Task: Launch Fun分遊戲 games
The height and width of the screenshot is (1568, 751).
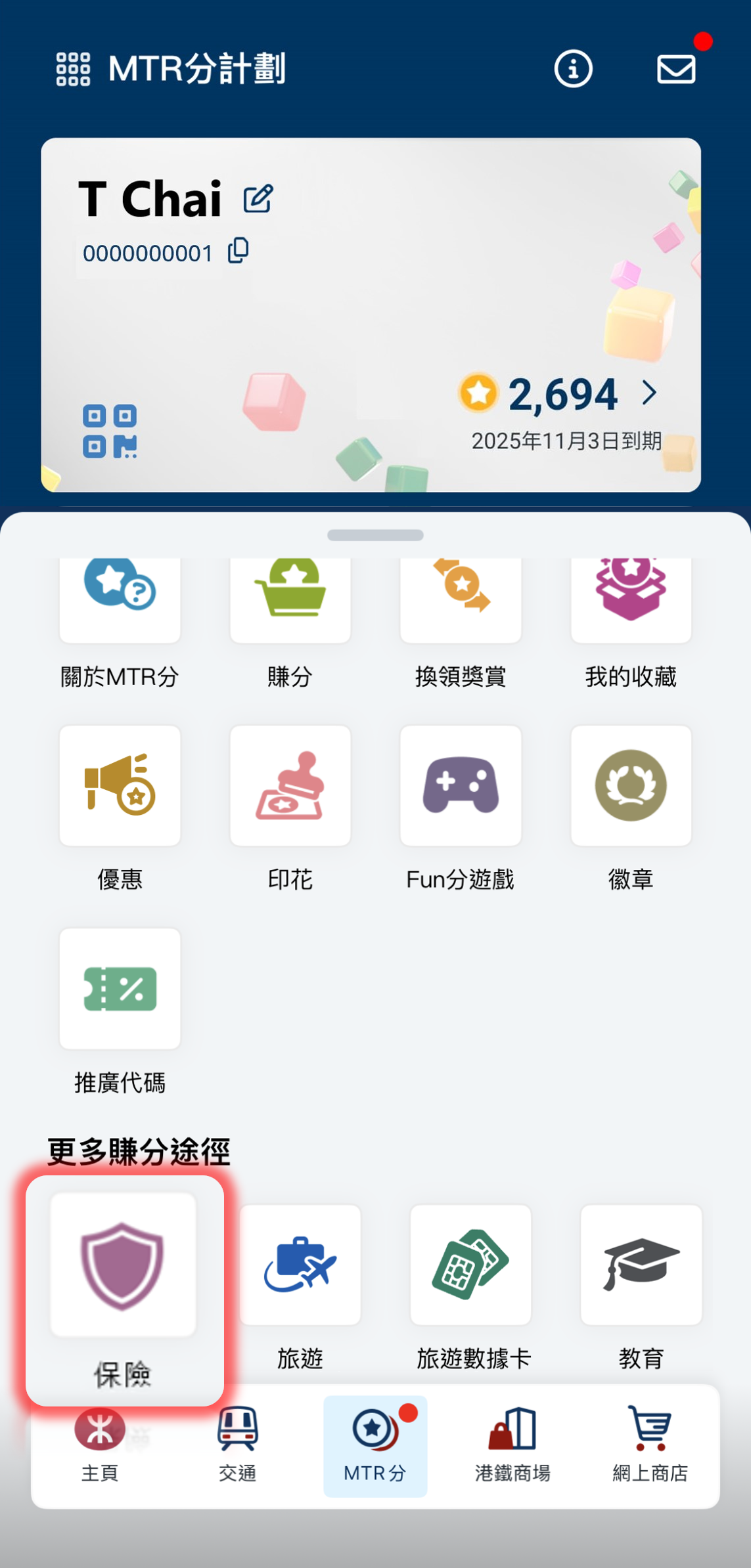Action: tap(460, 785)
